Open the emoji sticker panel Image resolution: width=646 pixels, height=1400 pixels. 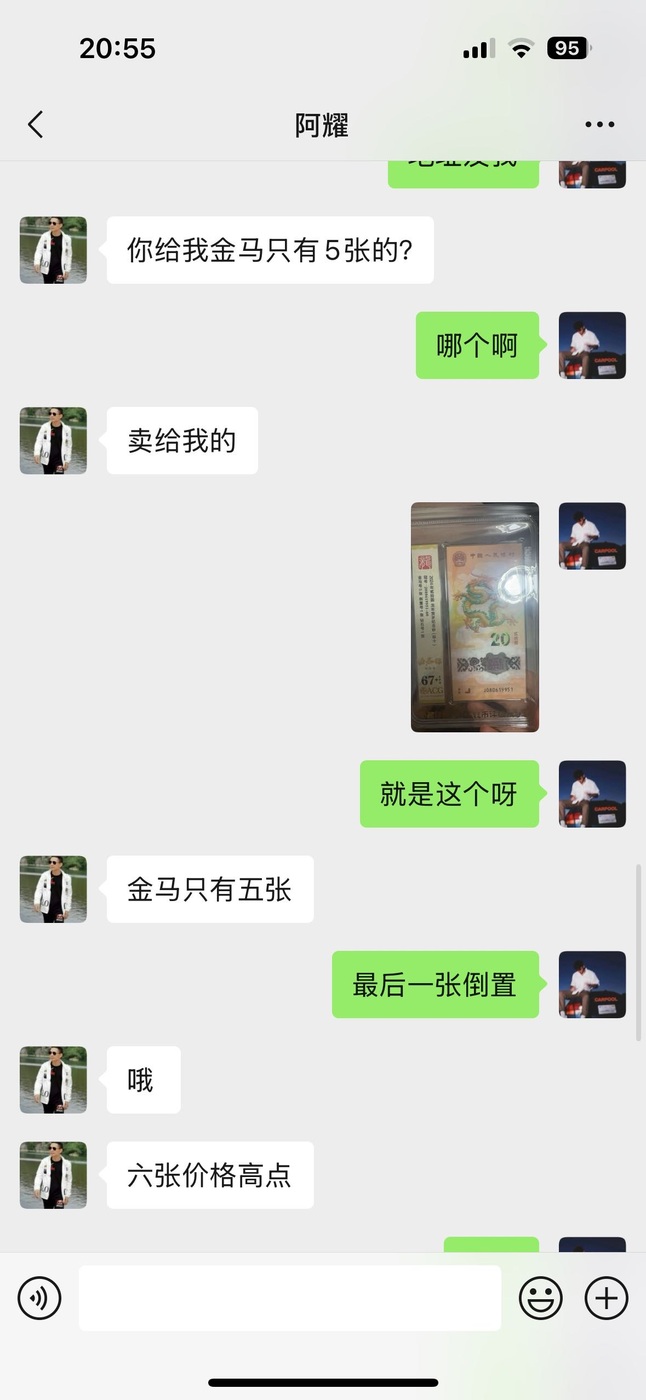pos(540,1298)
